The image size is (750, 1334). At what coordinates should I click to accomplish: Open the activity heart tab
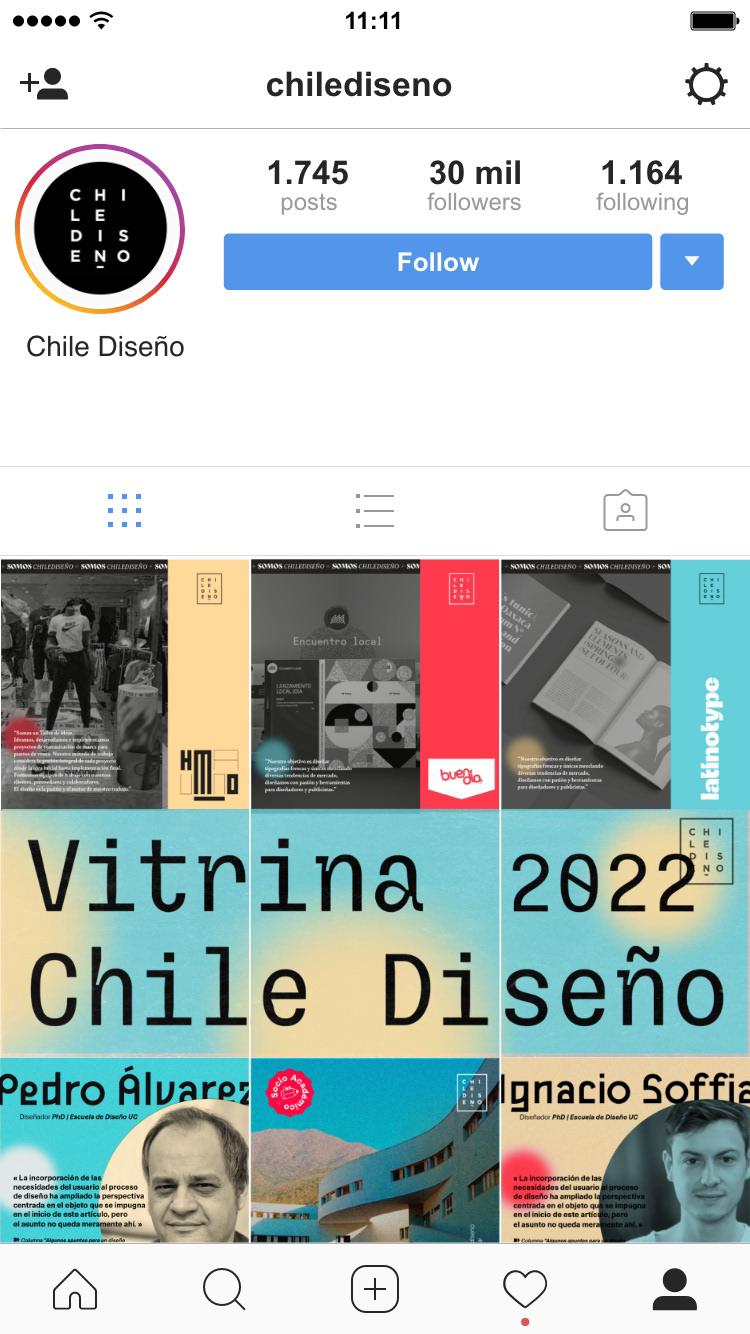(x=525, y=1290)
